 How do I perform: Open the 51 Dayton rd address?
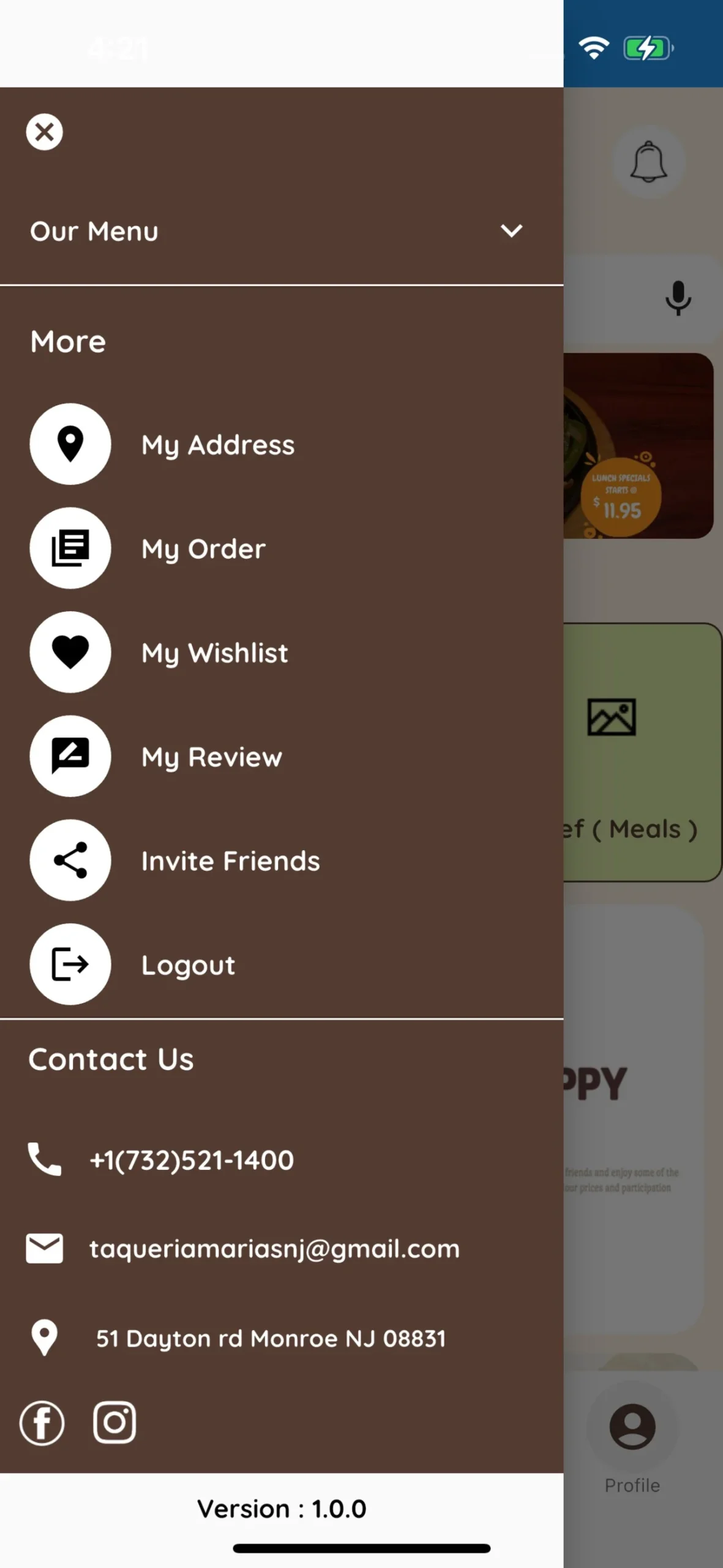click(x=271, y=1339)
